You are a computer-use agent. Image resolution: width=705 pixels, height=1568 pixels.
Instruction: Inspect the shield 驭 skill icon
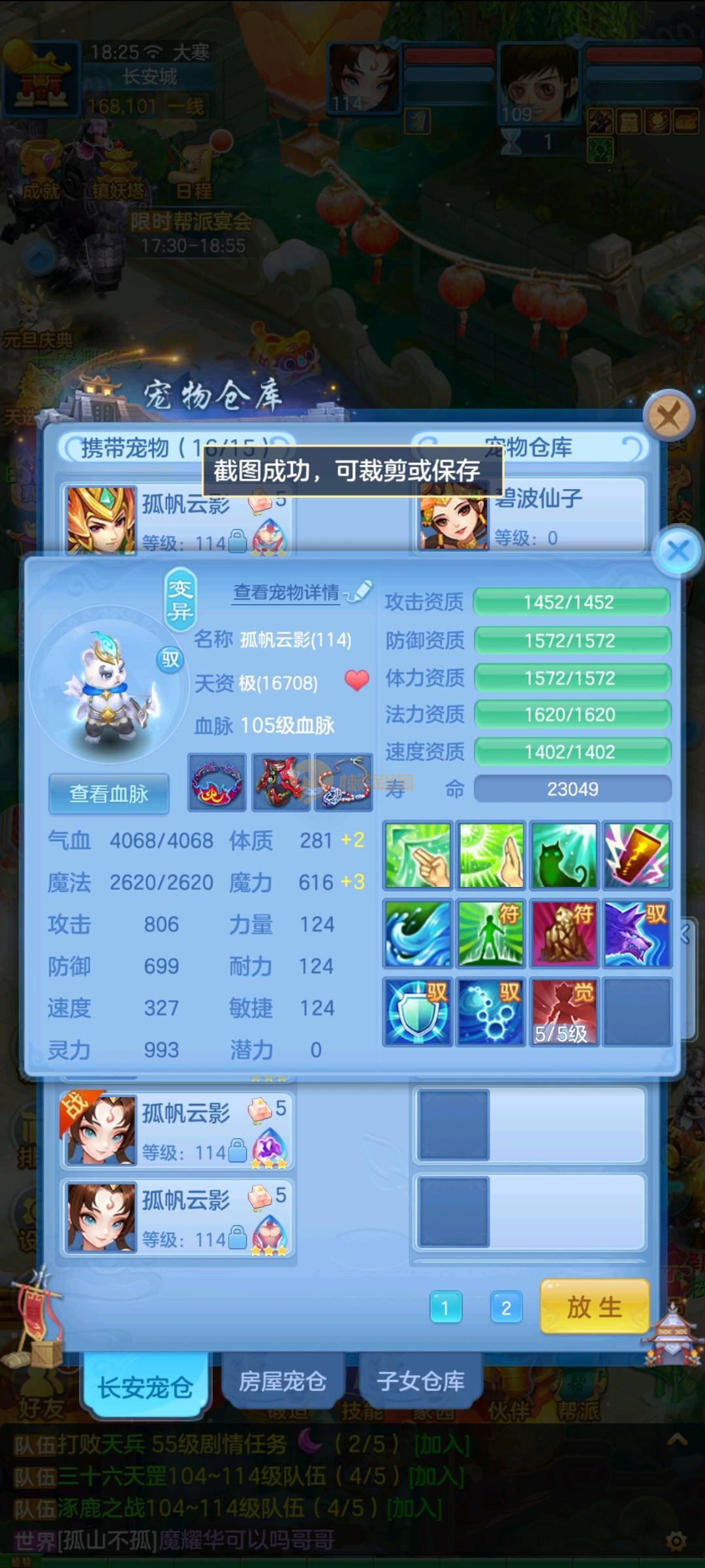point(417,1012)
